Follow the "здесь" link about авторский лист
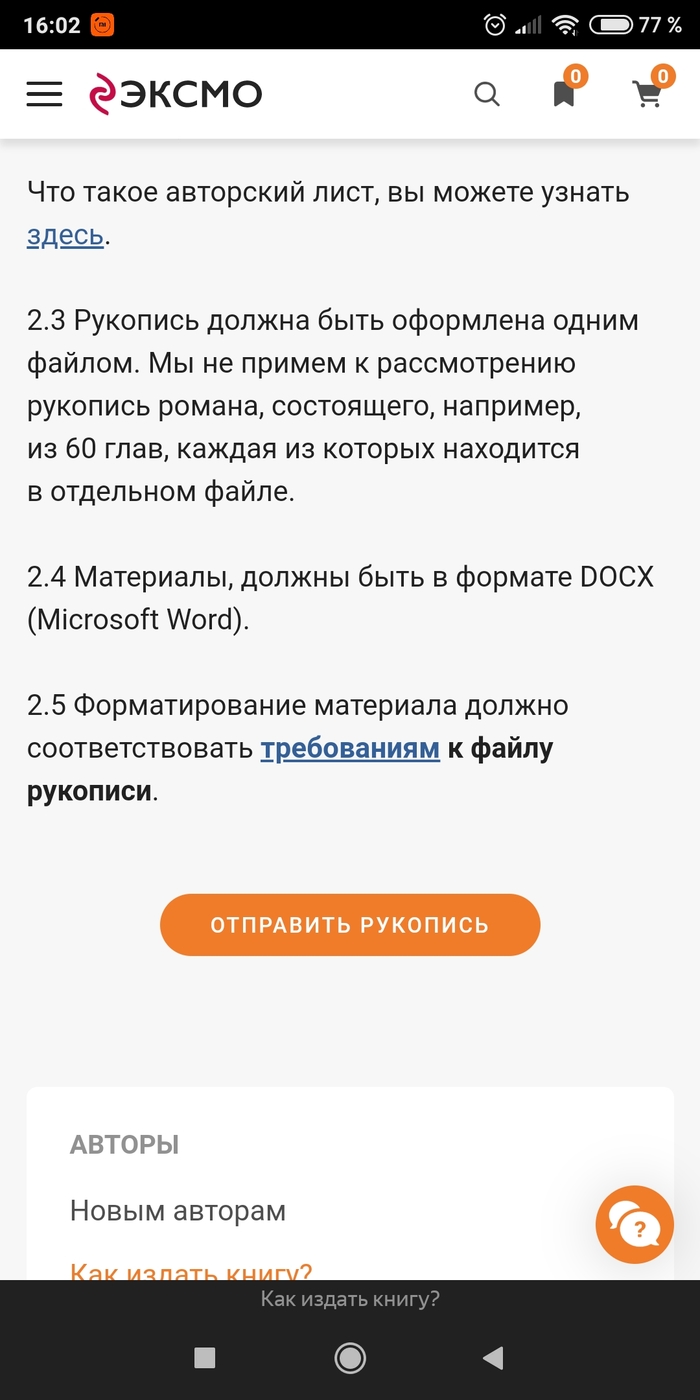The width and height of the screenshot is (700, 1400). 65,235
